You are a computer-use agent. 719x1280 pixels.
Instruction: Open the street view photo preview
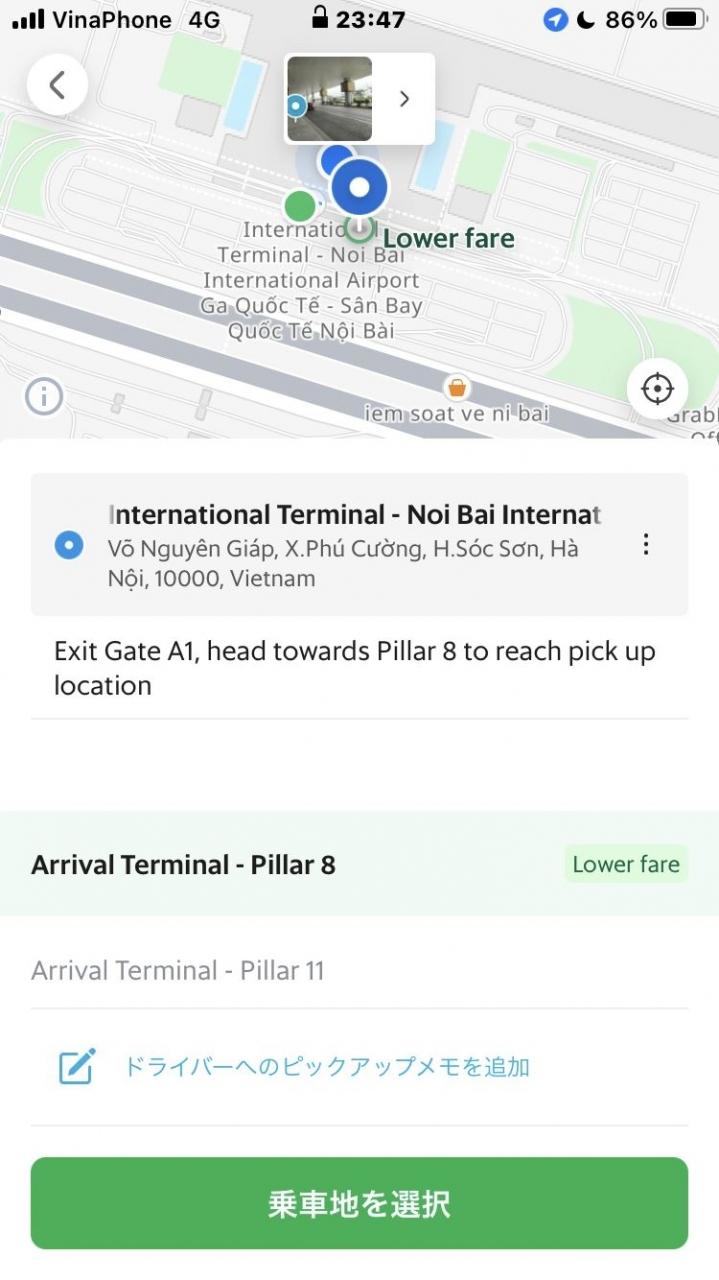tap(330, 99)
